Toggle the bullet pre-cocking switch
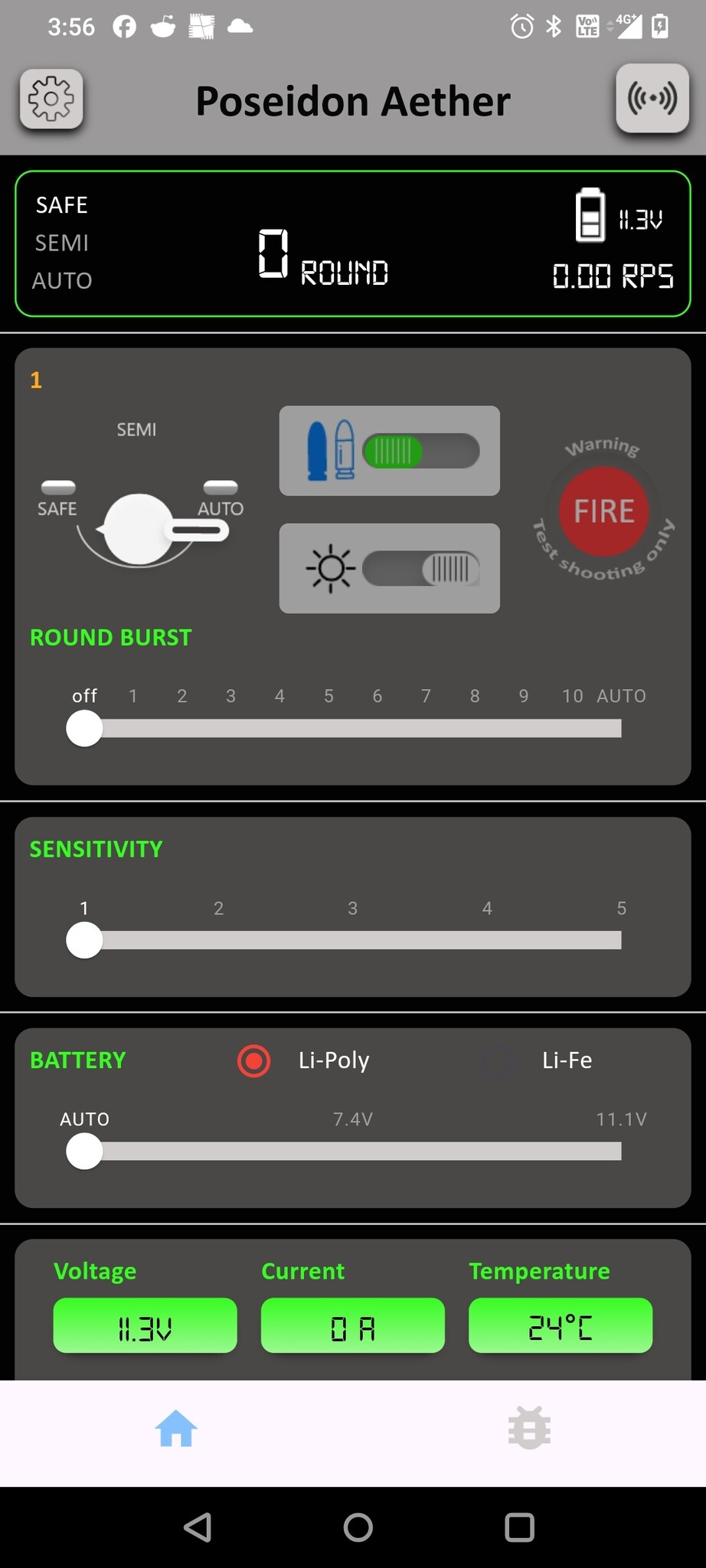The width and height of the screenshot is (706, 1568). pos(420,451)
